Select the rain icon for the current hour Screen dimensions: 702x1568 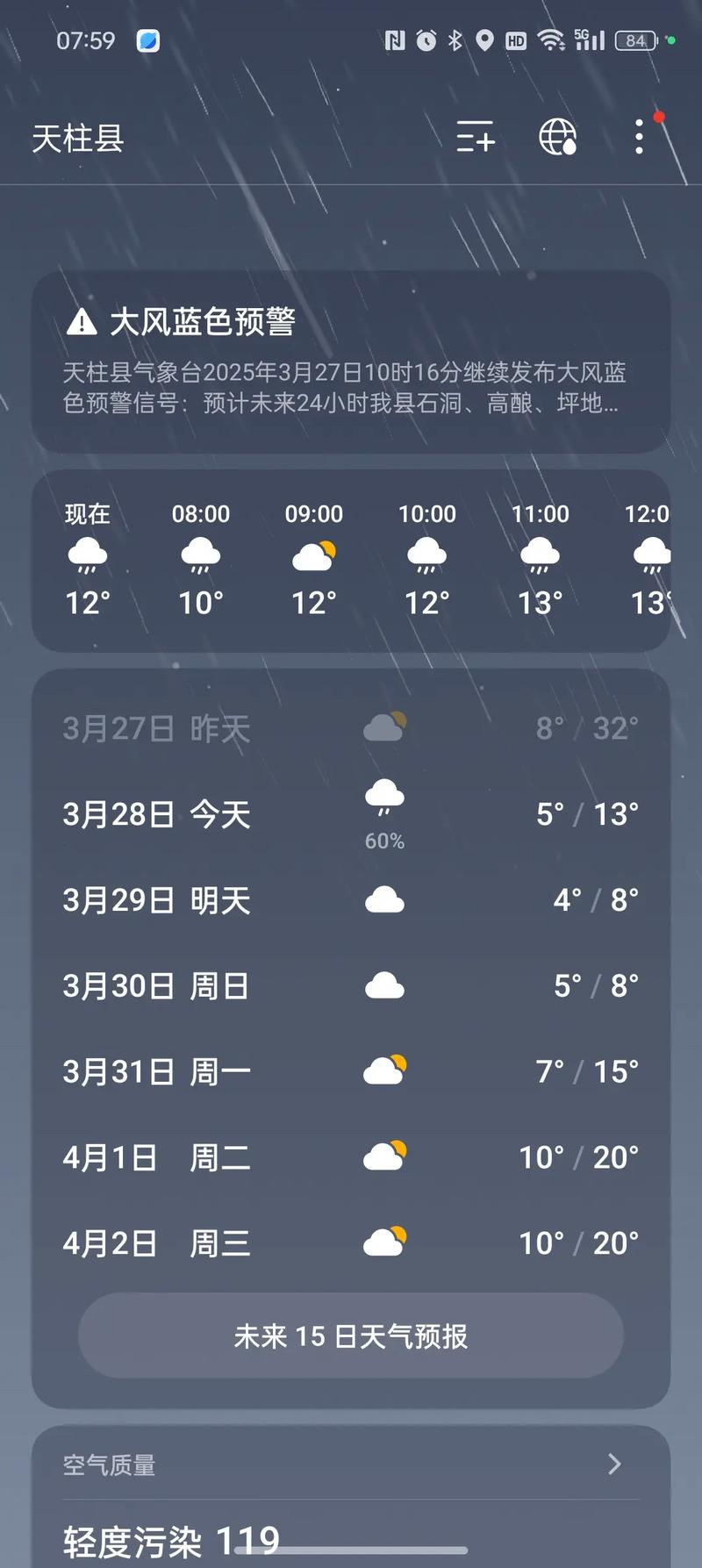pos(87,553)
